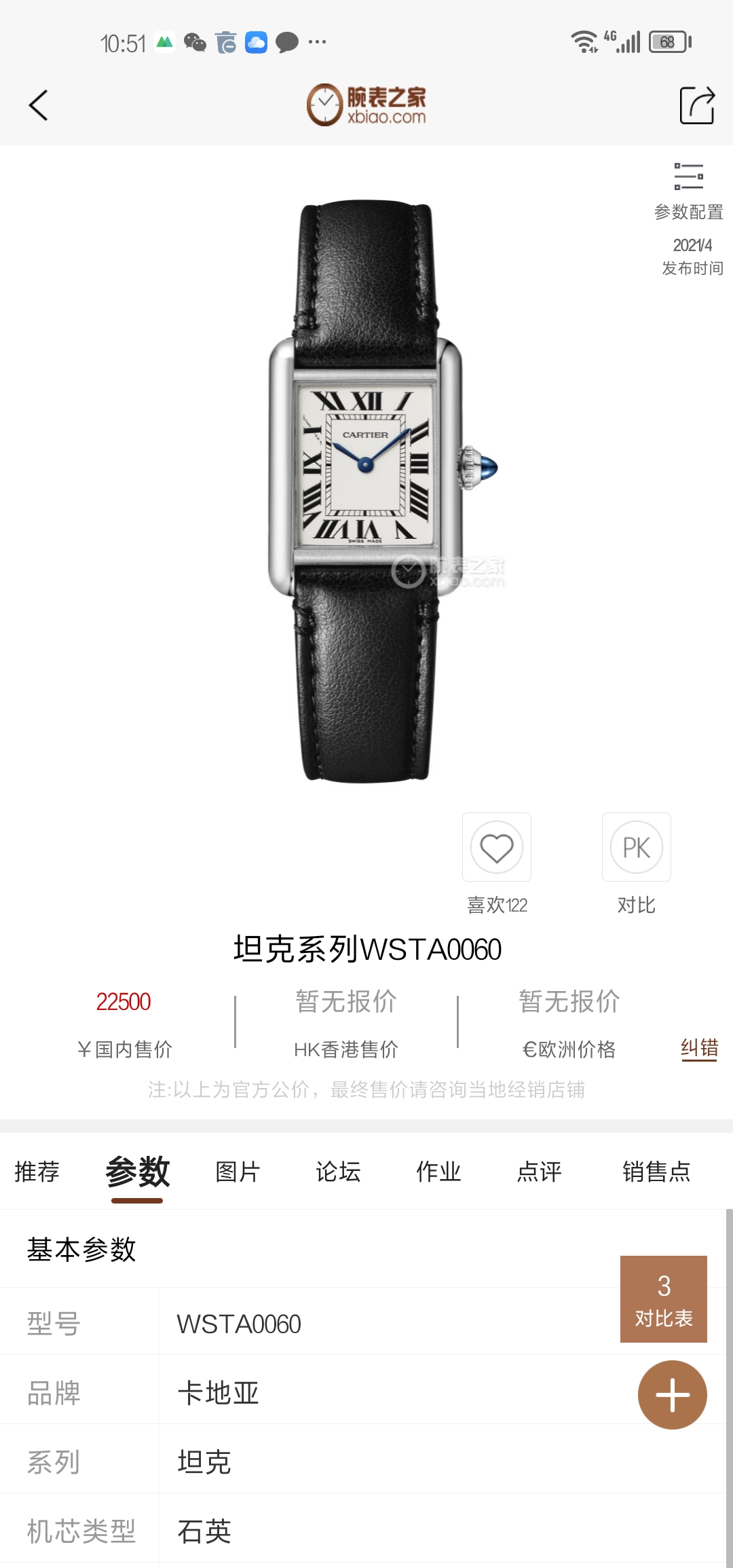Select the 参数 tab
Viewport: 733px width, 1568px height.
click(x=137, y=1172)
